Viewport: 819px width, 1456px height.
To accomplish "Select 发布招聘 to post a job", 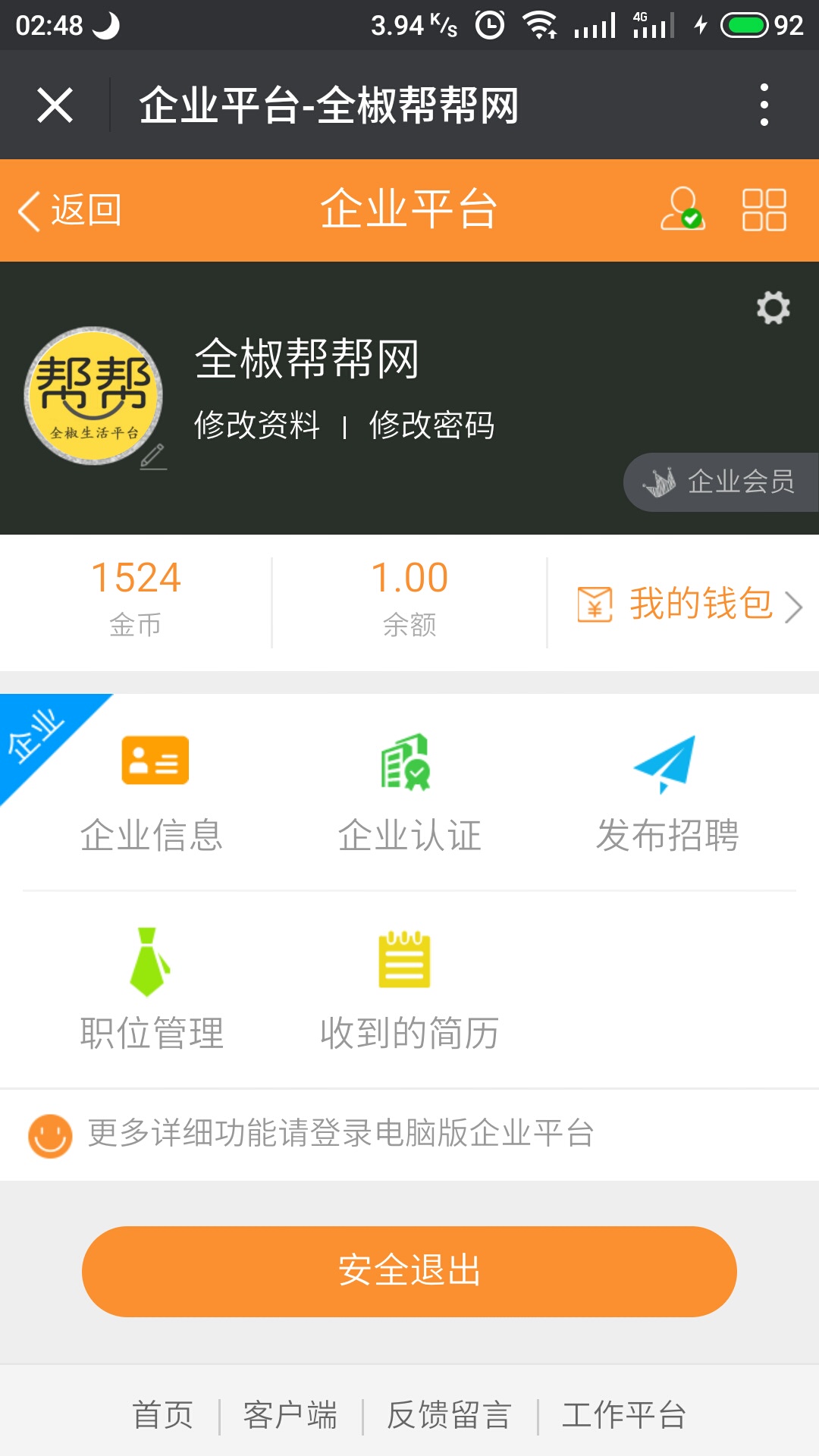I will coord(667,794).
